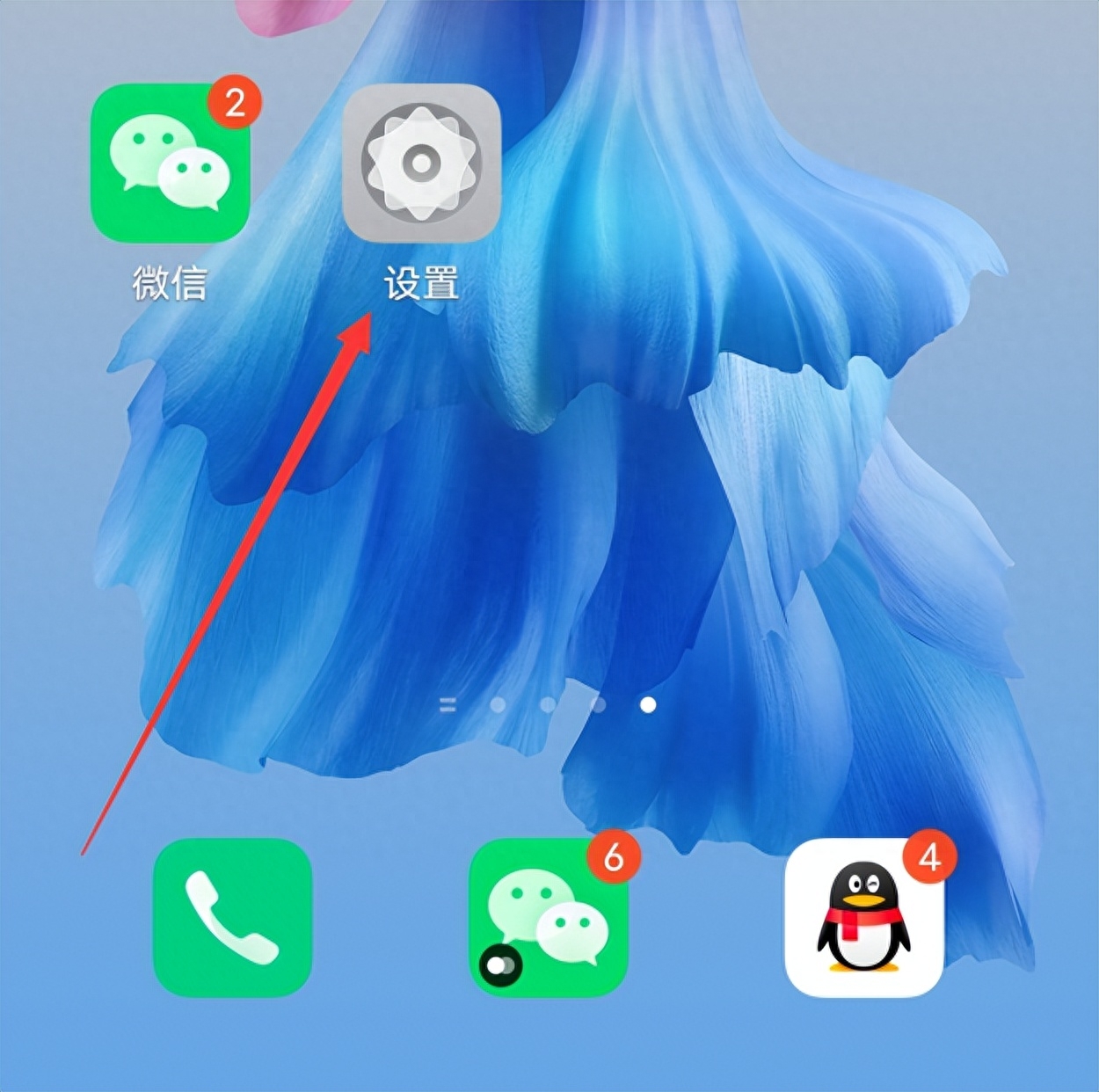Open the QQ penguin app
The height and width of the screenshot is (1092, 1099).
(863, 917)
